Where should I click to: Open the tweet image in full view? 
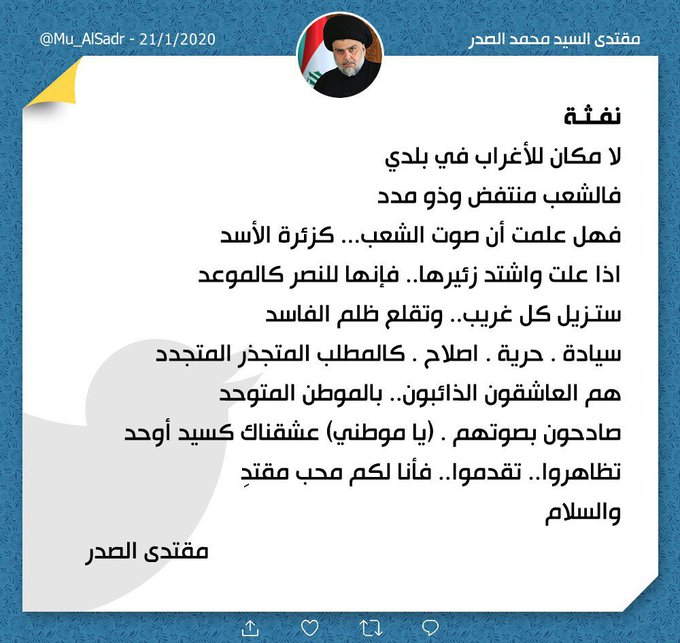340,320
